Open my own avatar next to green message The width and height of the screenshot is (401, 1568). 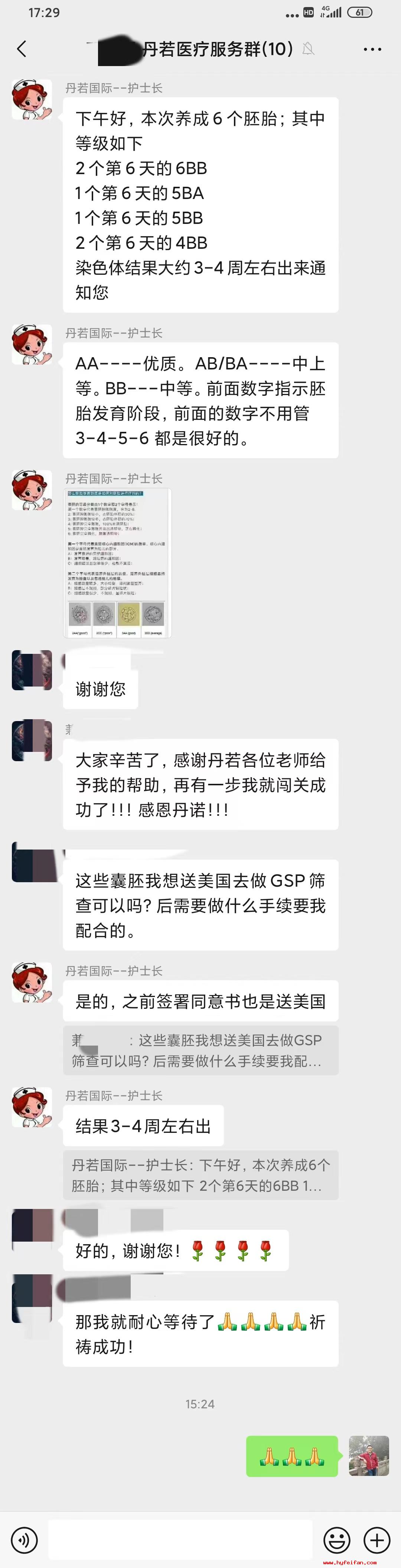tap(369, 1456)
